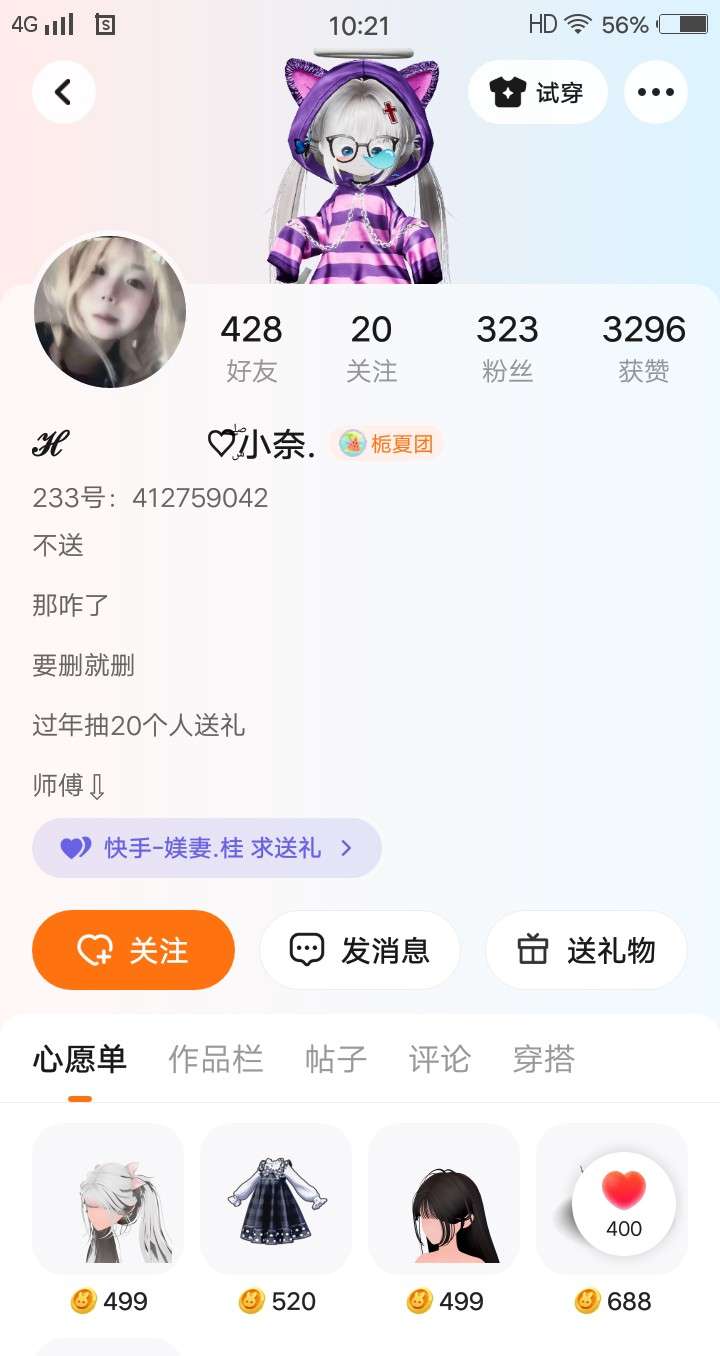Open the 关注 following list count
Image resolution: width=720 pixels, height=1356 pixels.
tap(371, 347)
